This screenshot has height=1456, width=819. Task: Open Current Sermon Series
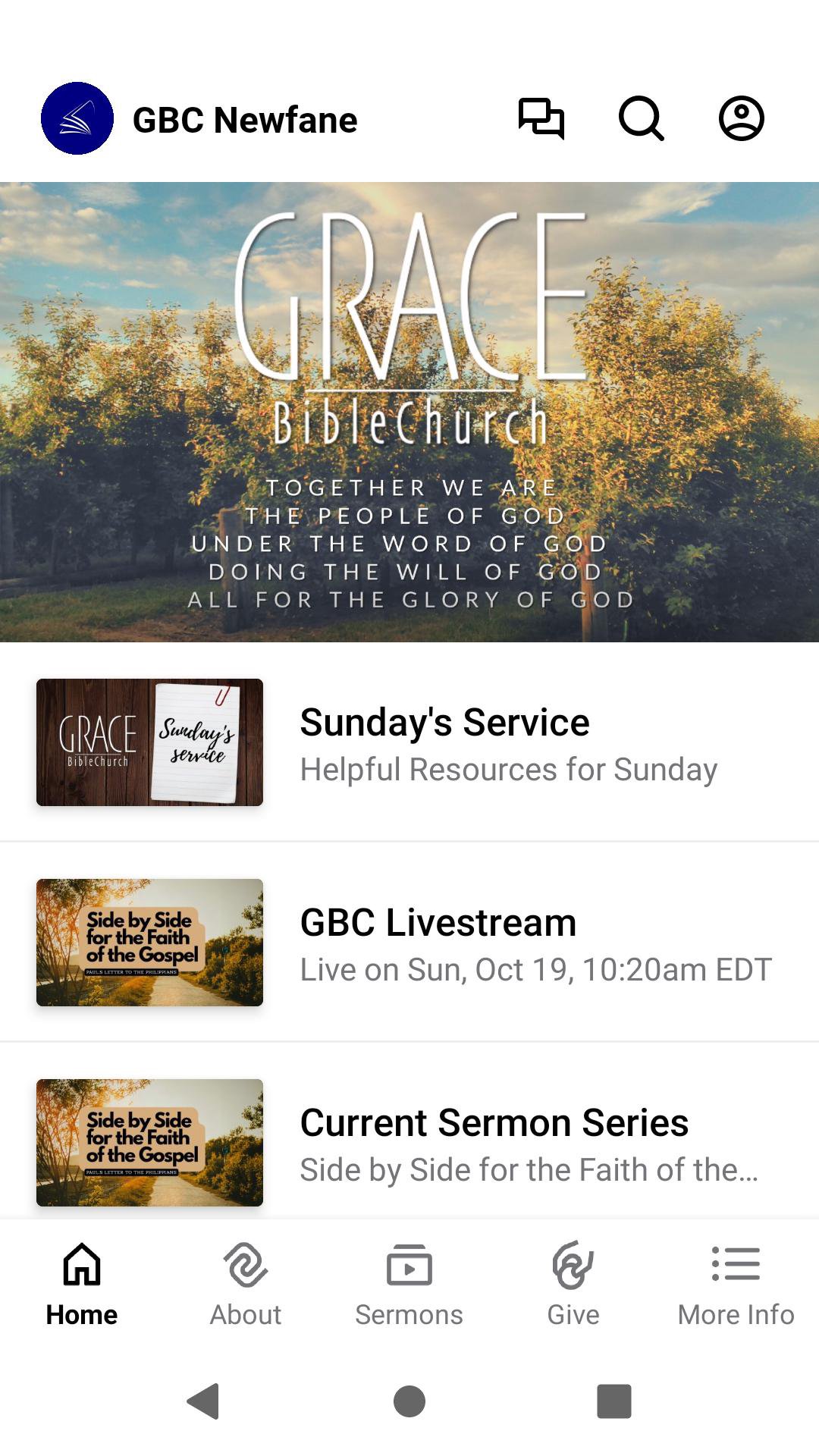coord(409,1143)
